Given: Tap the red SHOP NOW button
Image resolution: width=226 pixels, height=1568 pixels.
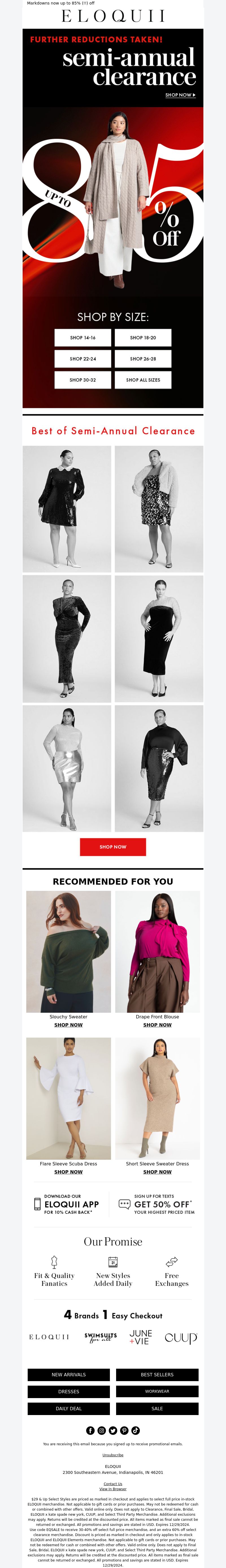Looking at the screenshot, I should 113,847.
